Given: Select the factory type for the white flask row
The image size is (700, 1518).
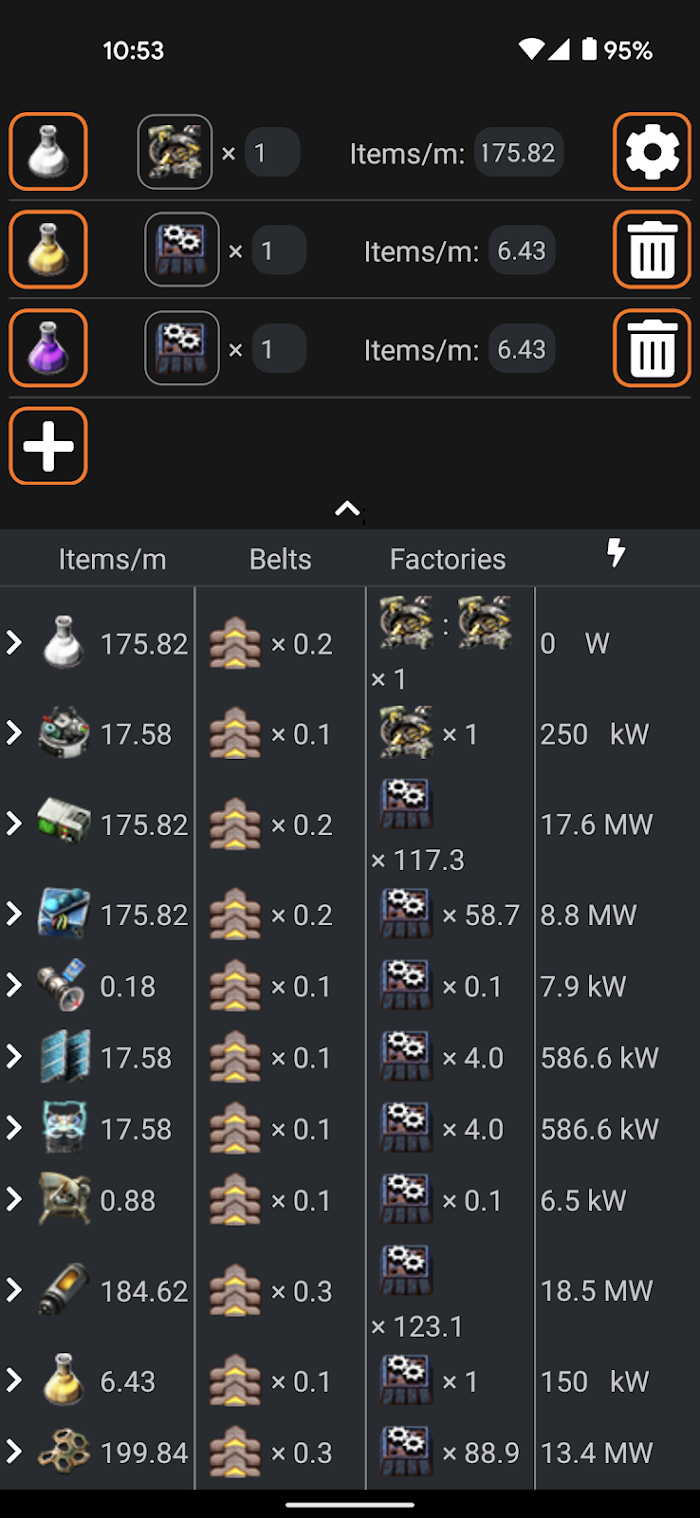Looking at the screenshot, I should pos(175,152).
